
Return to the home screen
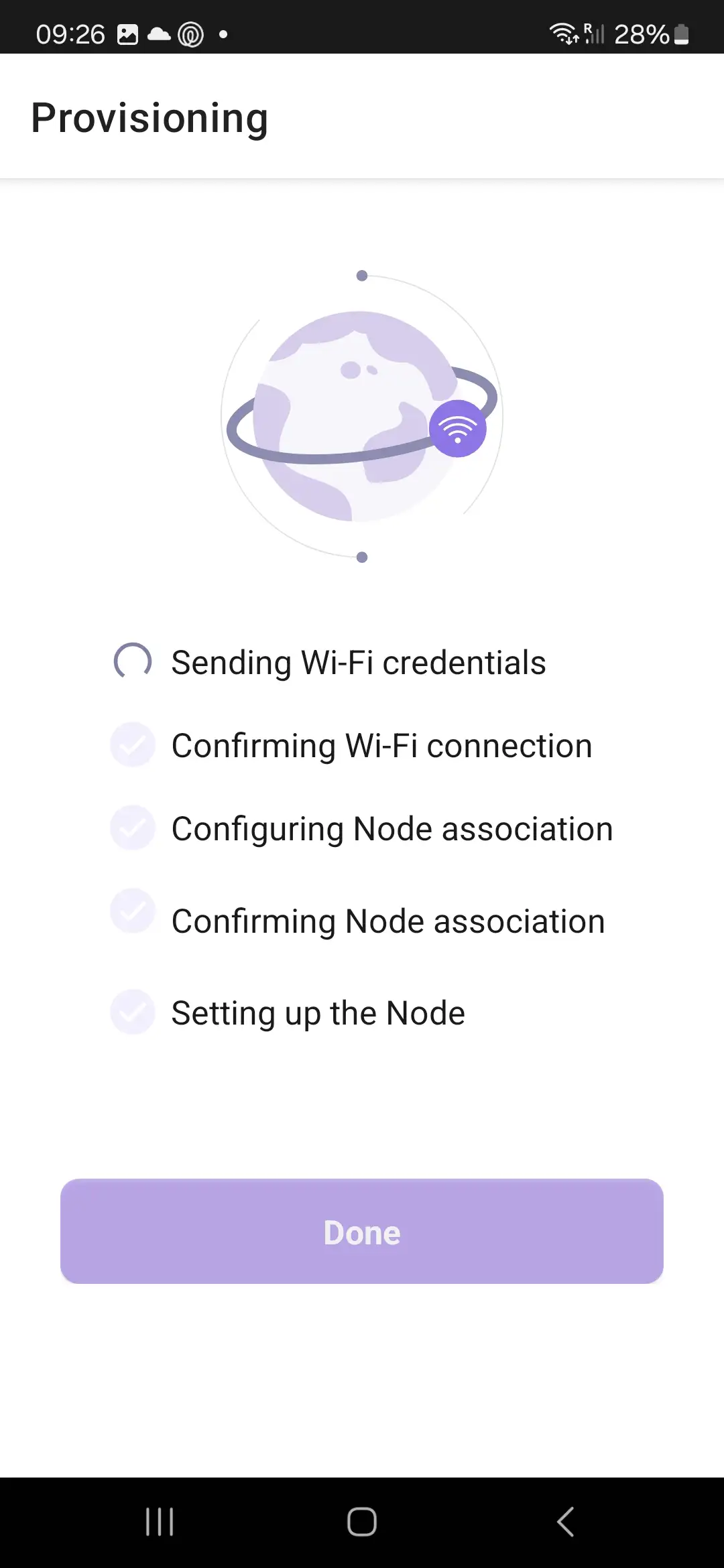point(362,1521)
